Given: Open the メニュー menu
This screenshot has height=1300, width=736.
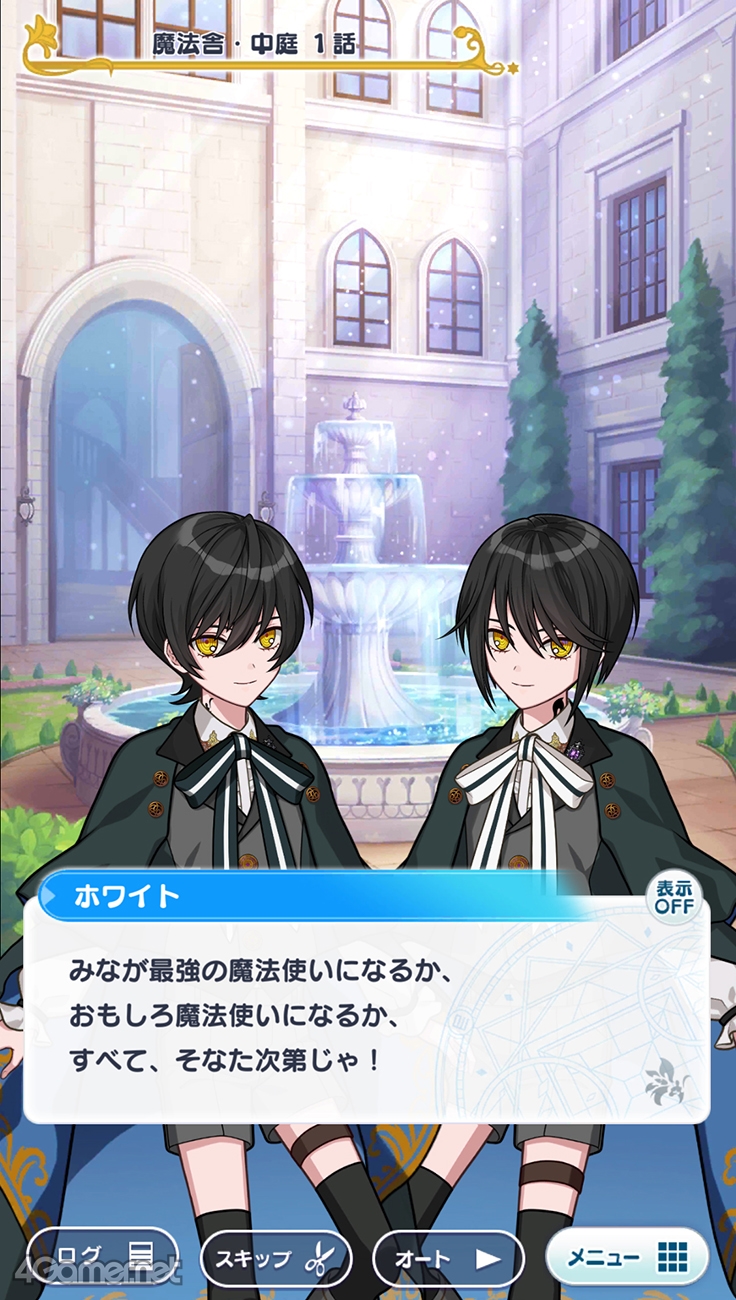Looking at the screenshot, I should [x=627, y=1256].
